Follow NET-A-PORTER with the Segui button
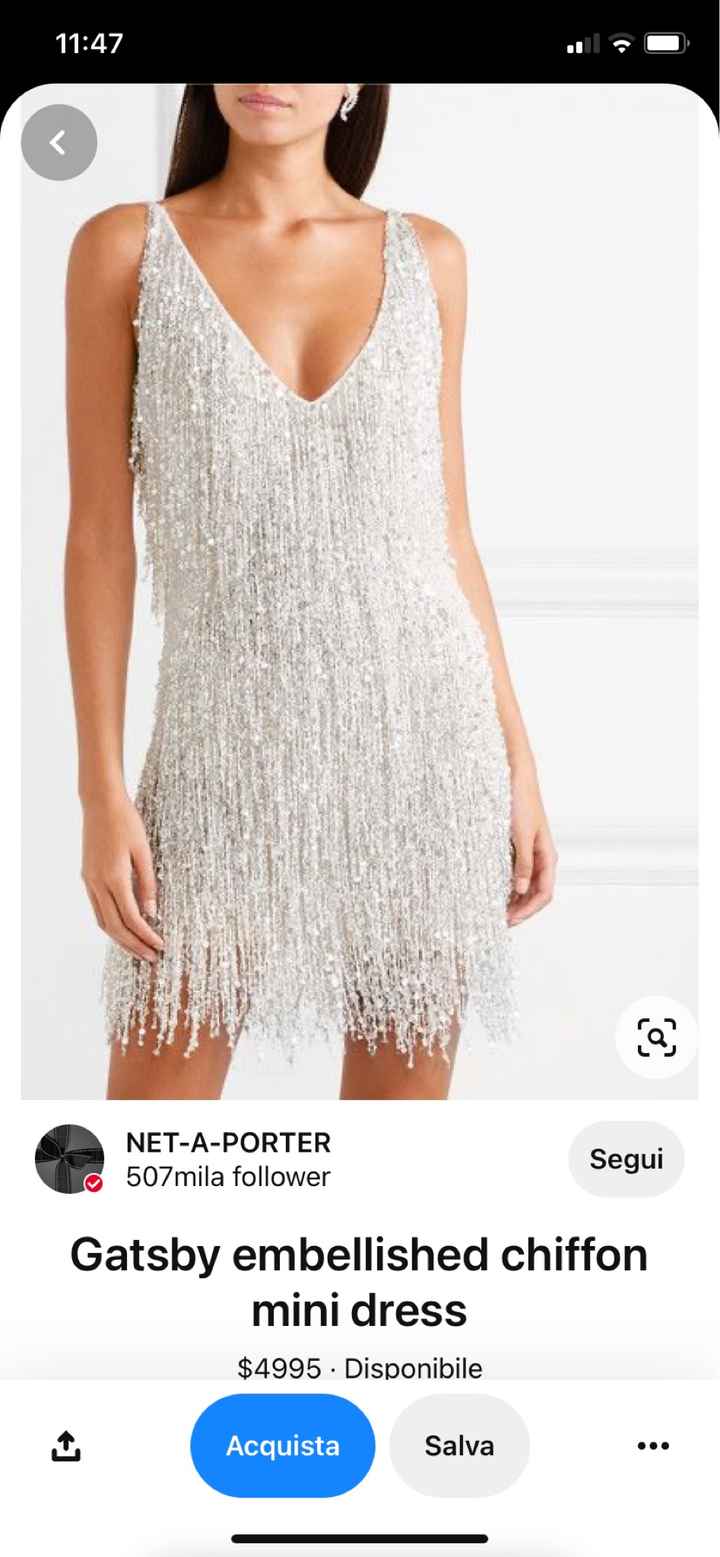 [626, 1159]
